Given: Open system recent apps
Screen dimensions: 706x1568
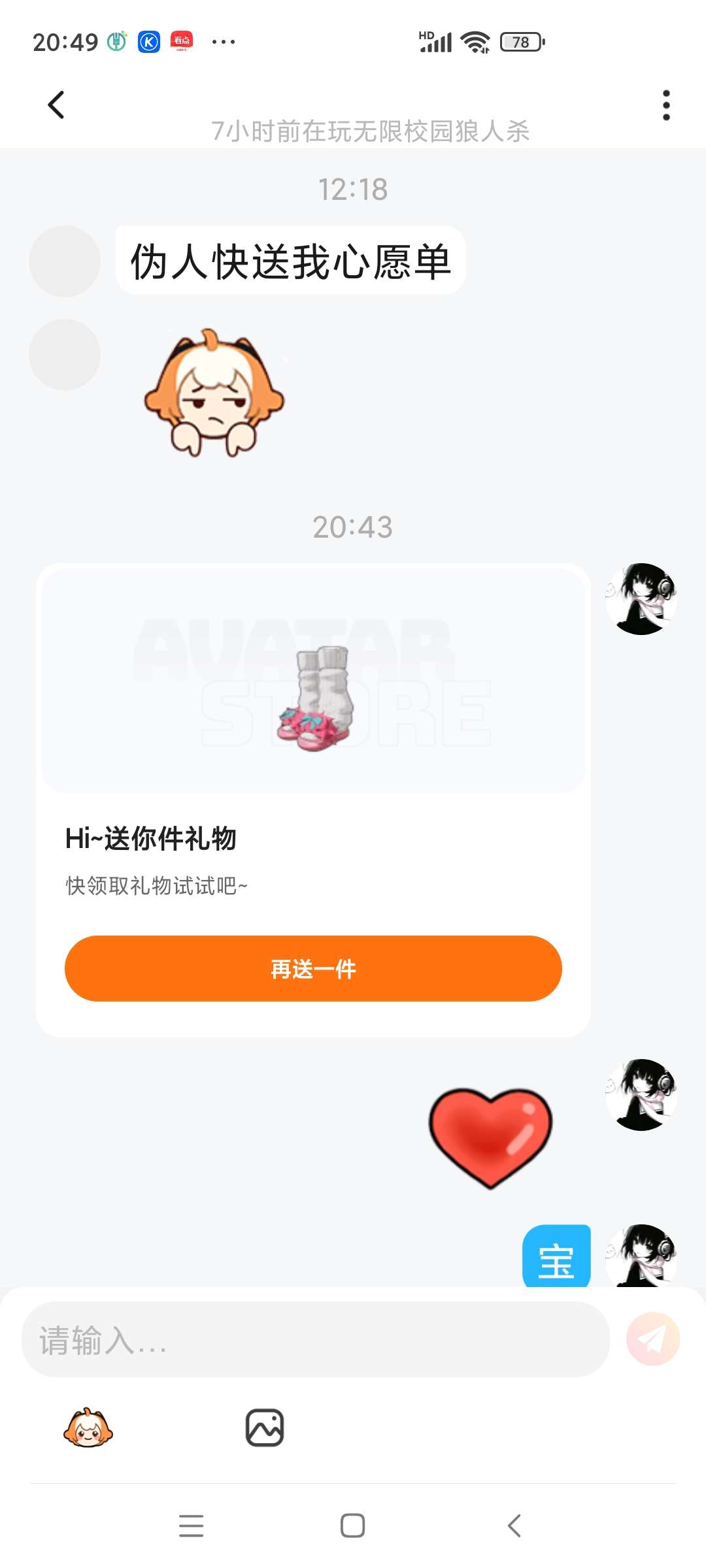Looking at the screenshot, I should (x=191, y=1526).
